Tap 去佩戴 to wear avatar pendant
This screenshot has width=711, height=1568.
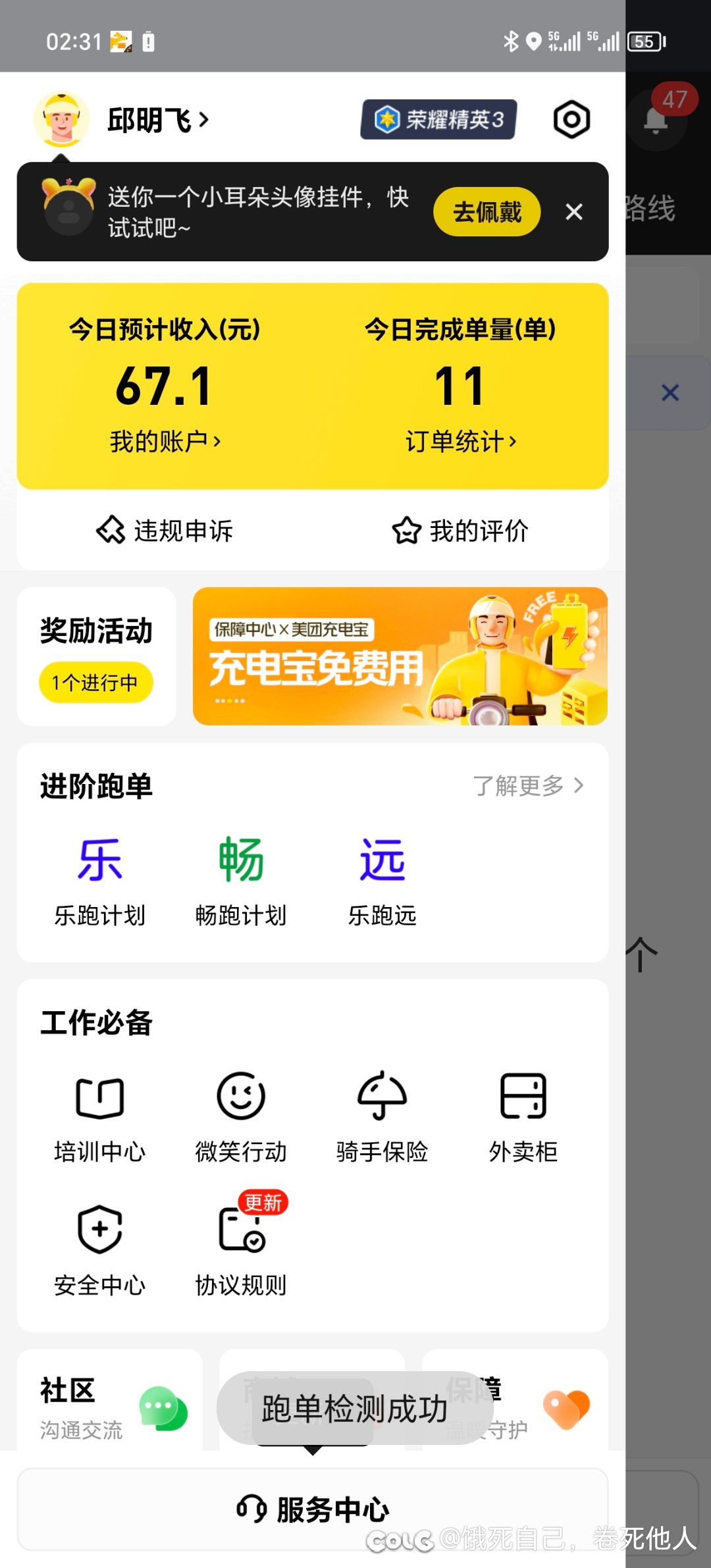tap(487, 212)
